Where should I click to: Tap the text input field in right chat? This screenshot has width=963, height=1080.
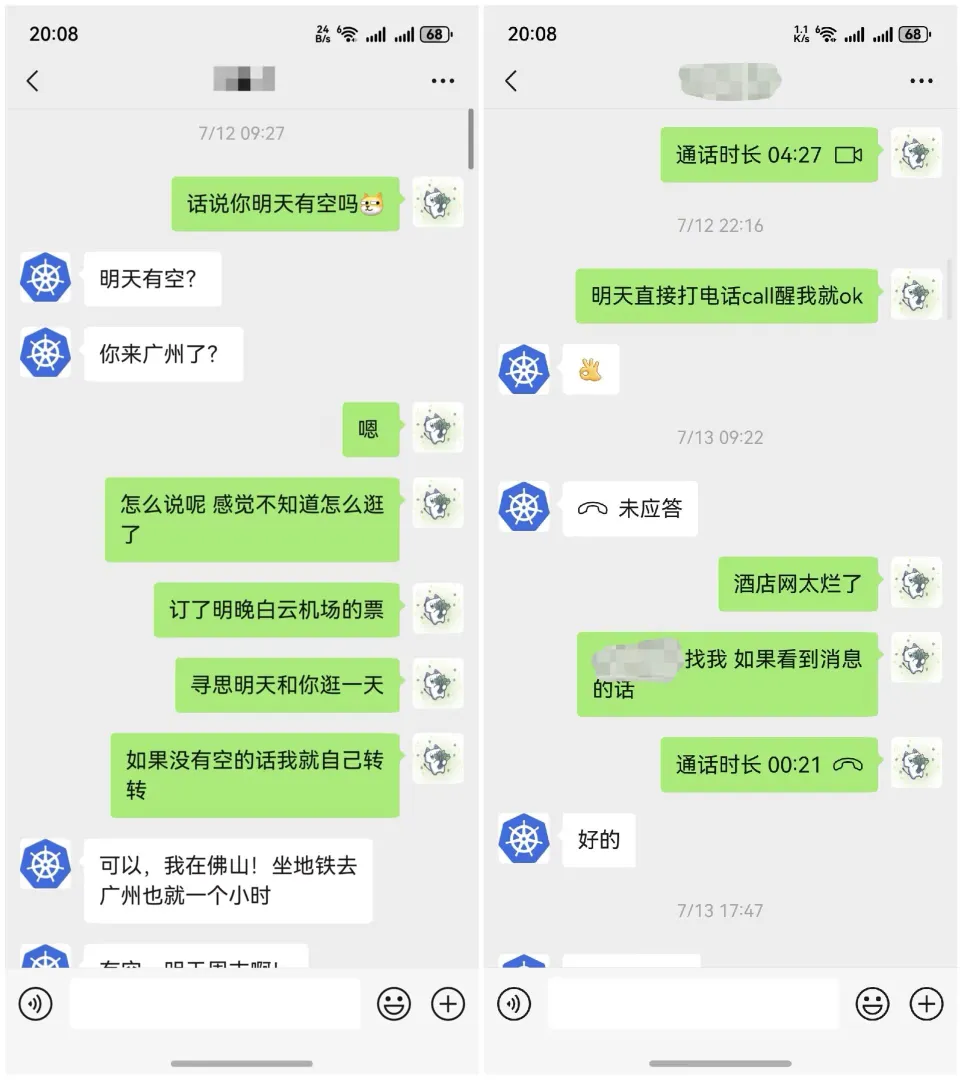(x=695, y=1003)
